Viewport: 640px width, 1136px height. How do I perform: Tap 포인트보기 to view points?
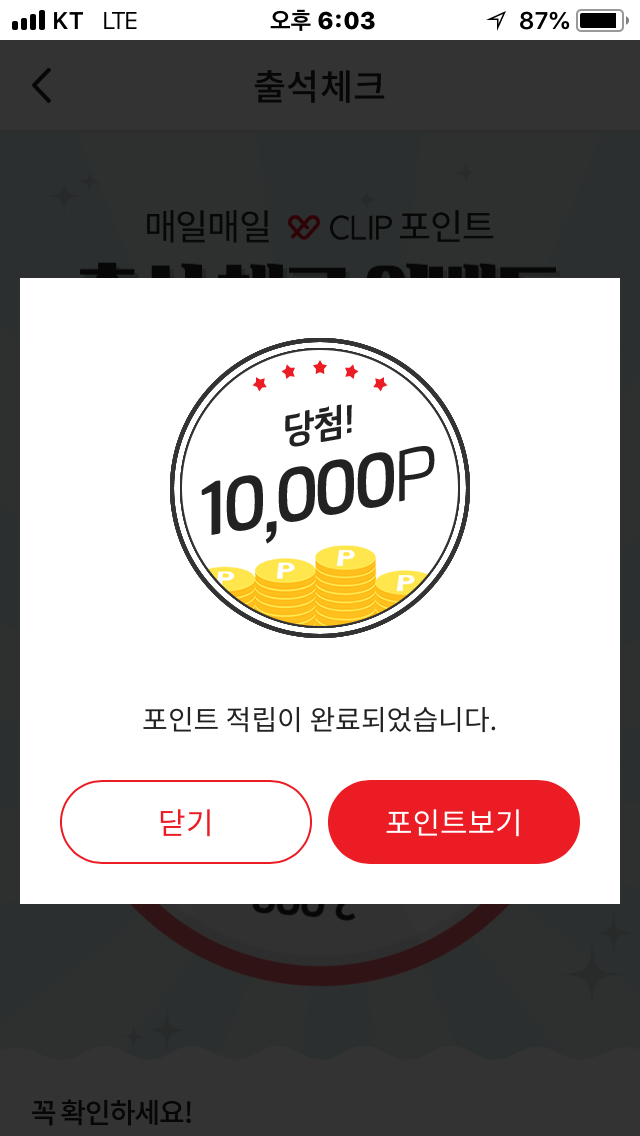pos(454,822)
